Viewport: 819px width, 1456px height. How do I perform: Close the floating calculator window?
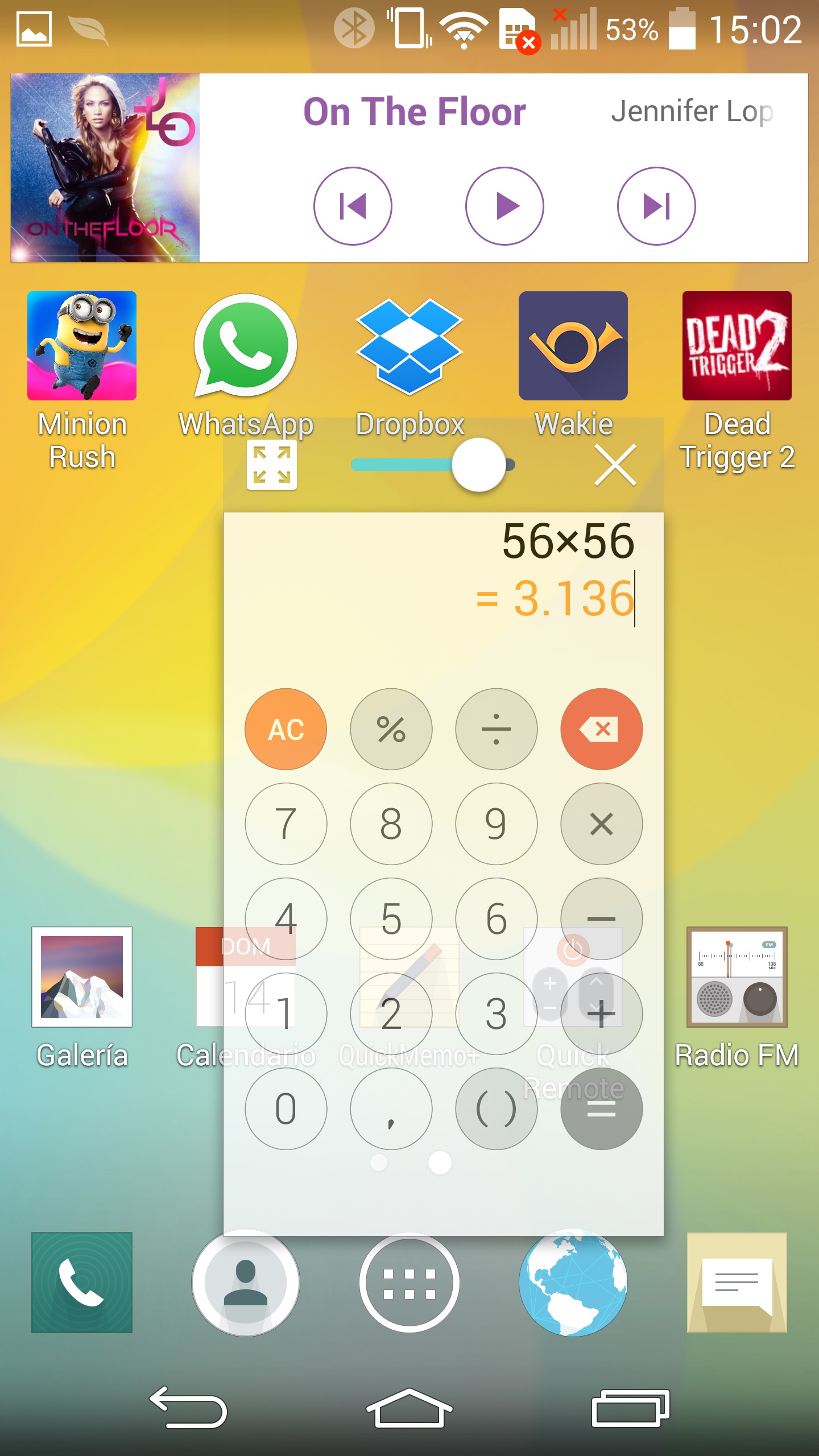click(615, 465)
